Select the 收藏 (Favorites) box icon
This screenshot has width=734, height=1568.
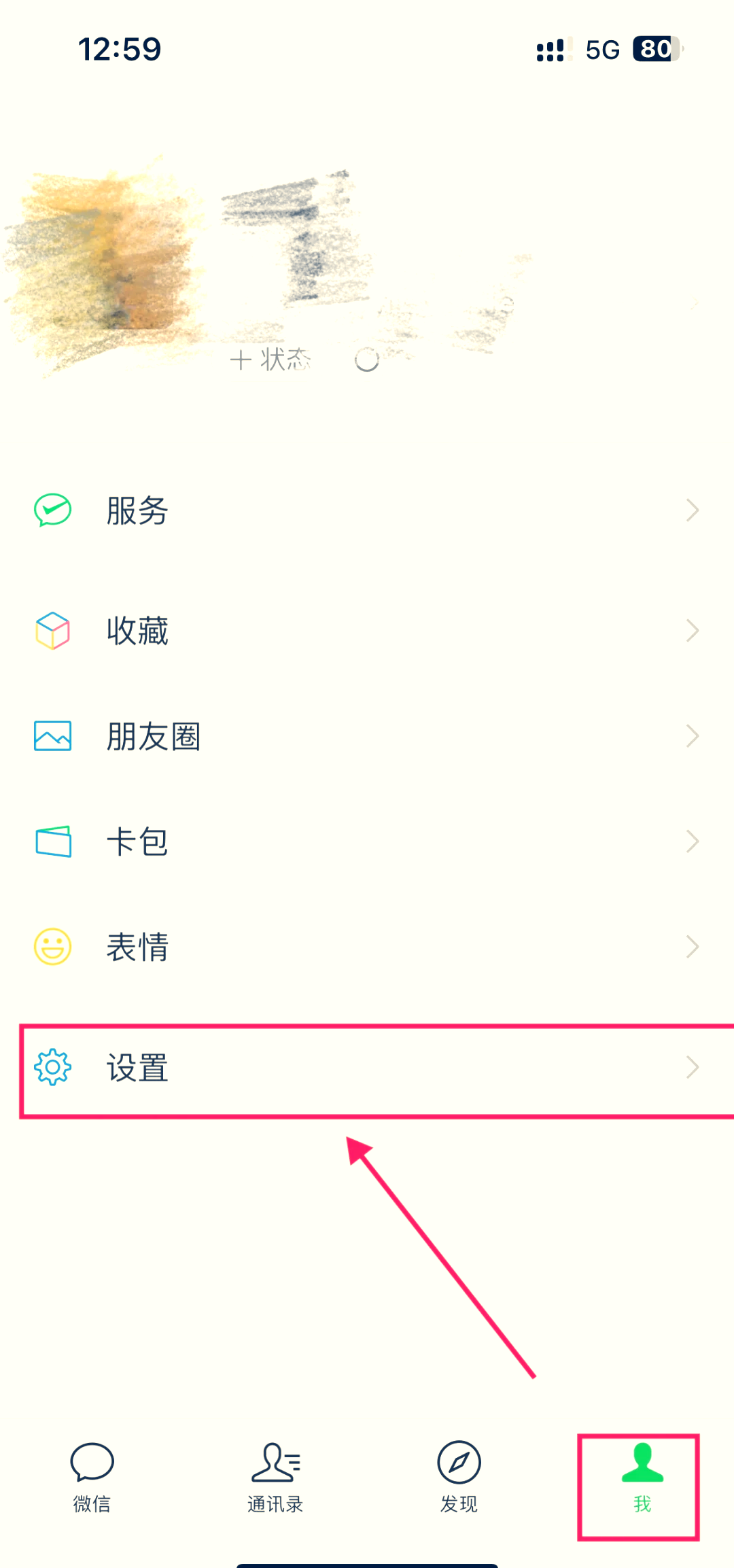tap(53, 631)
